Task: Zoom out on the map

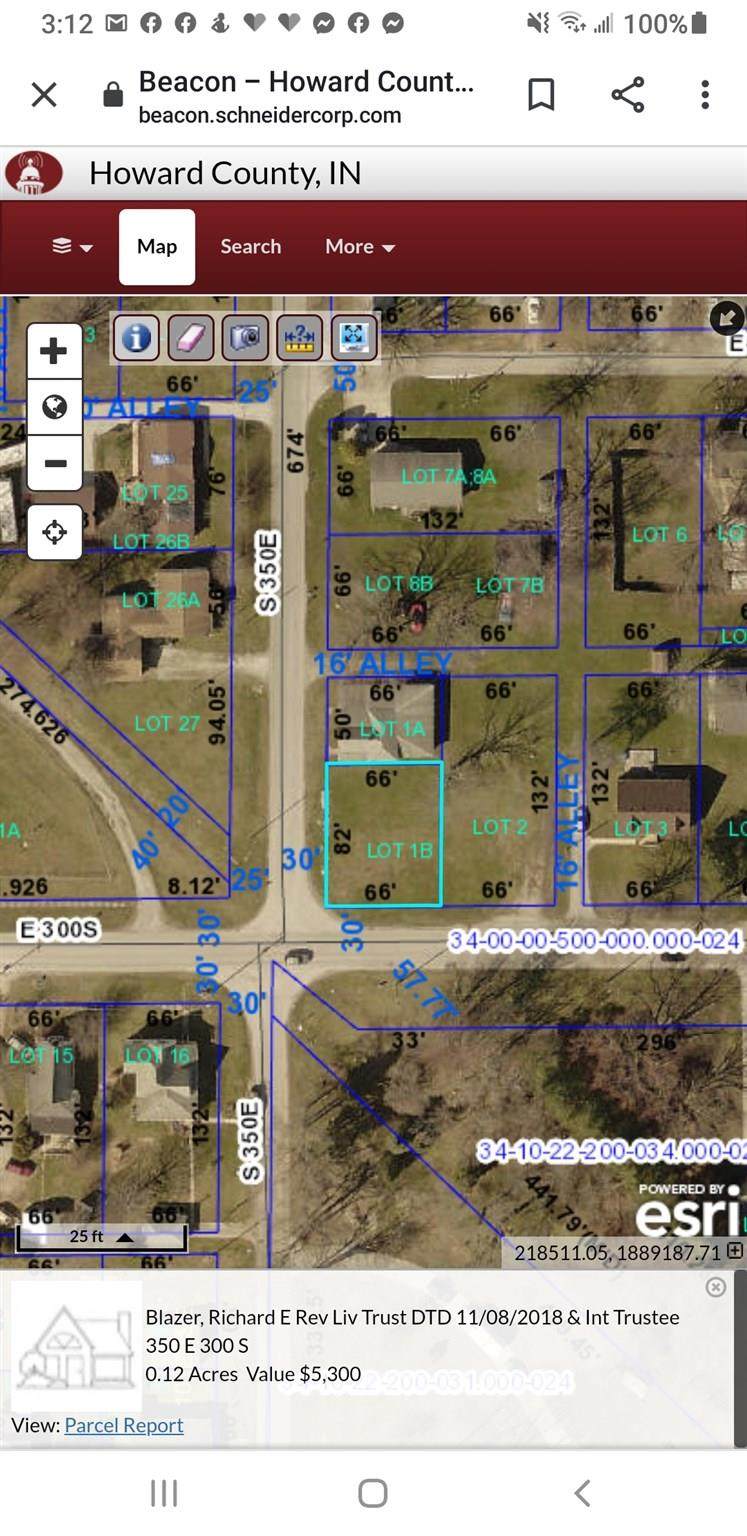Action: (54, 463)
